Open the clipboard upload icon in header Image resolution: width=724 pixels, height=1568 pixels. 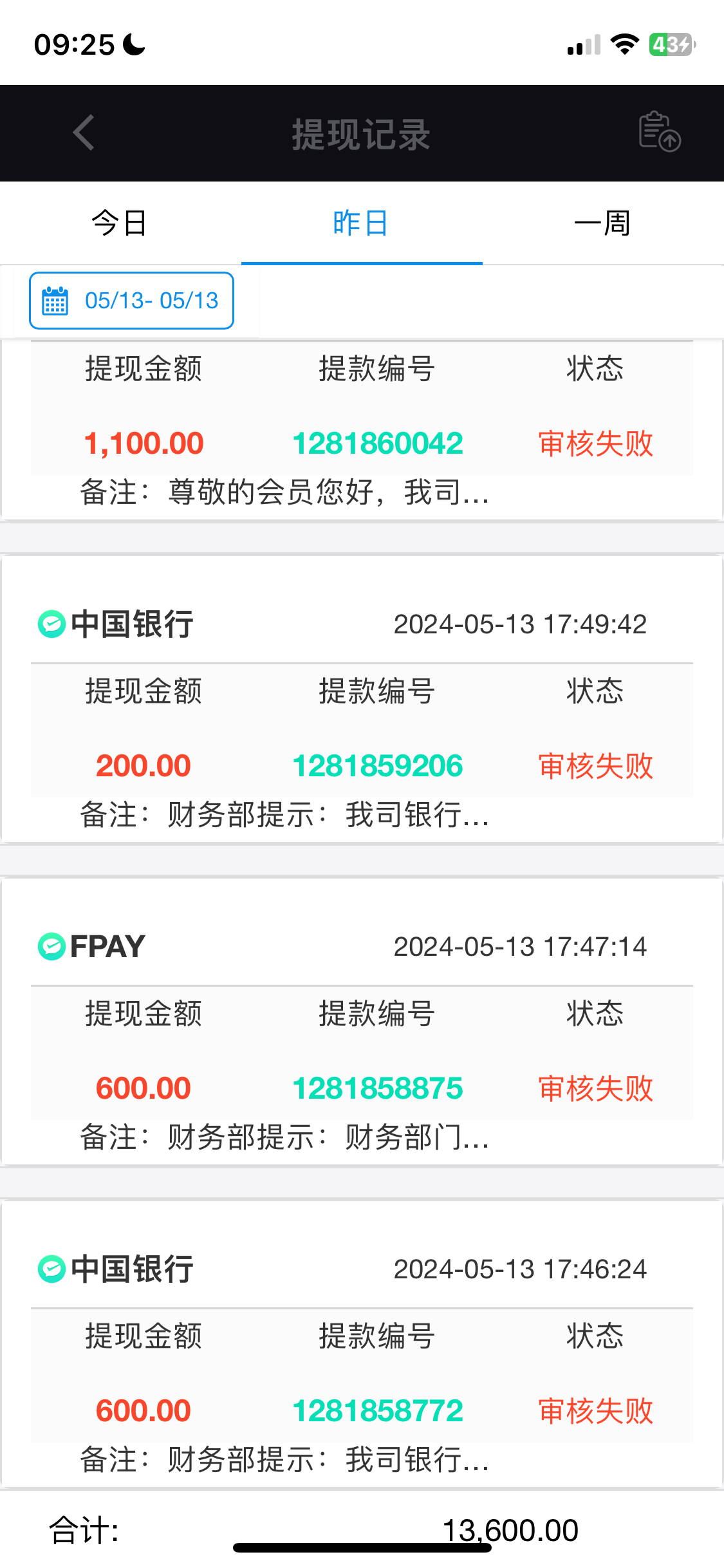(659, 133)
